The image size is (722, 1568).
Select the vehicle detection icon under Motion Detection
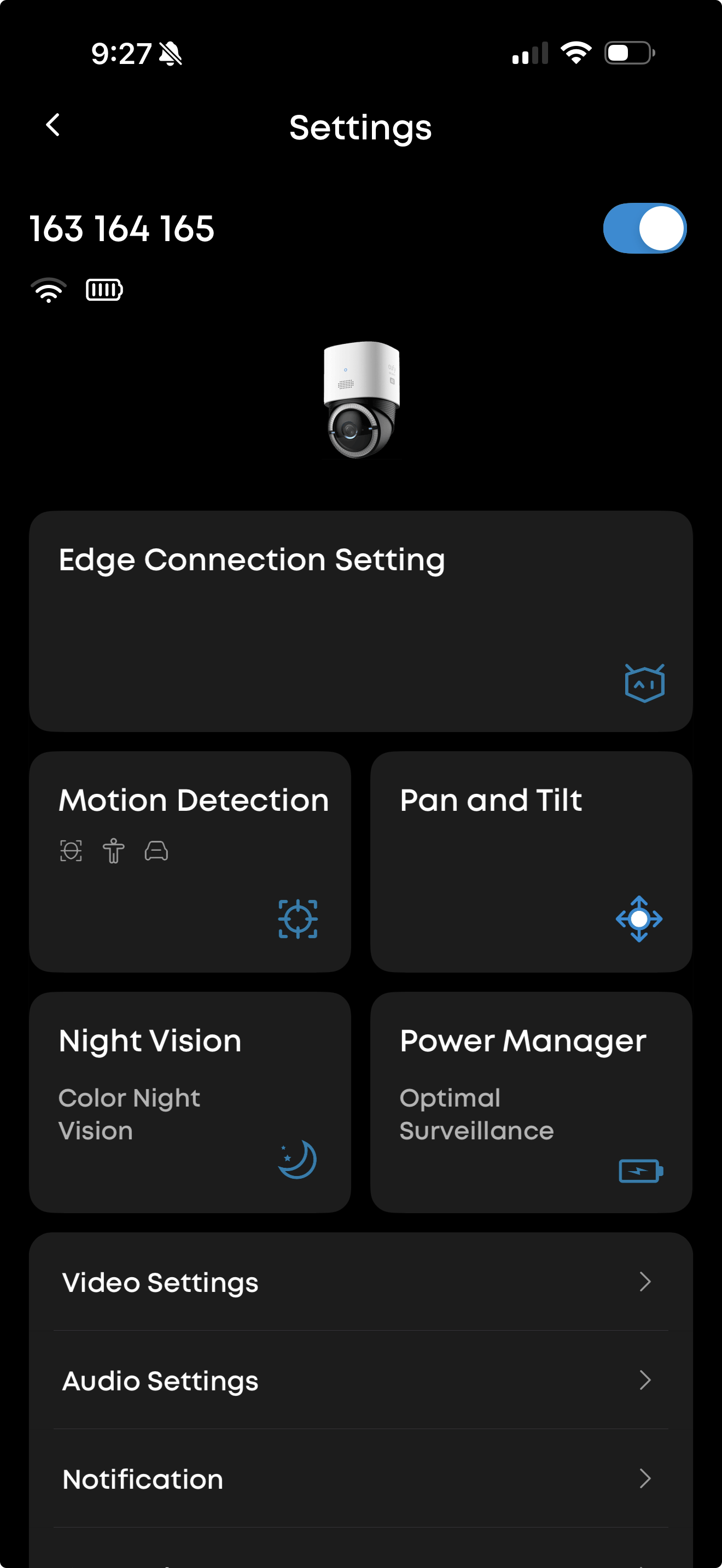(x=156, y=851)
